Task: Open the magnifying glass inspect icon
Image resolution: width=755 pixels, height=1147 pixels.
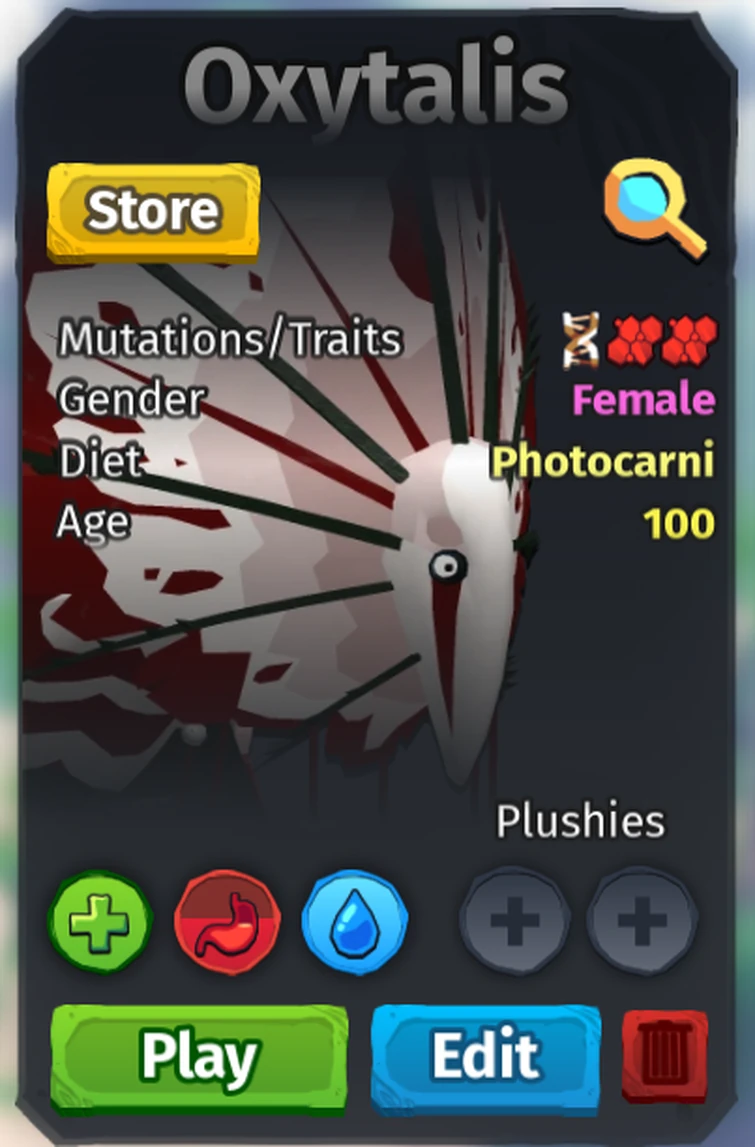Action: tap(653, 207)
